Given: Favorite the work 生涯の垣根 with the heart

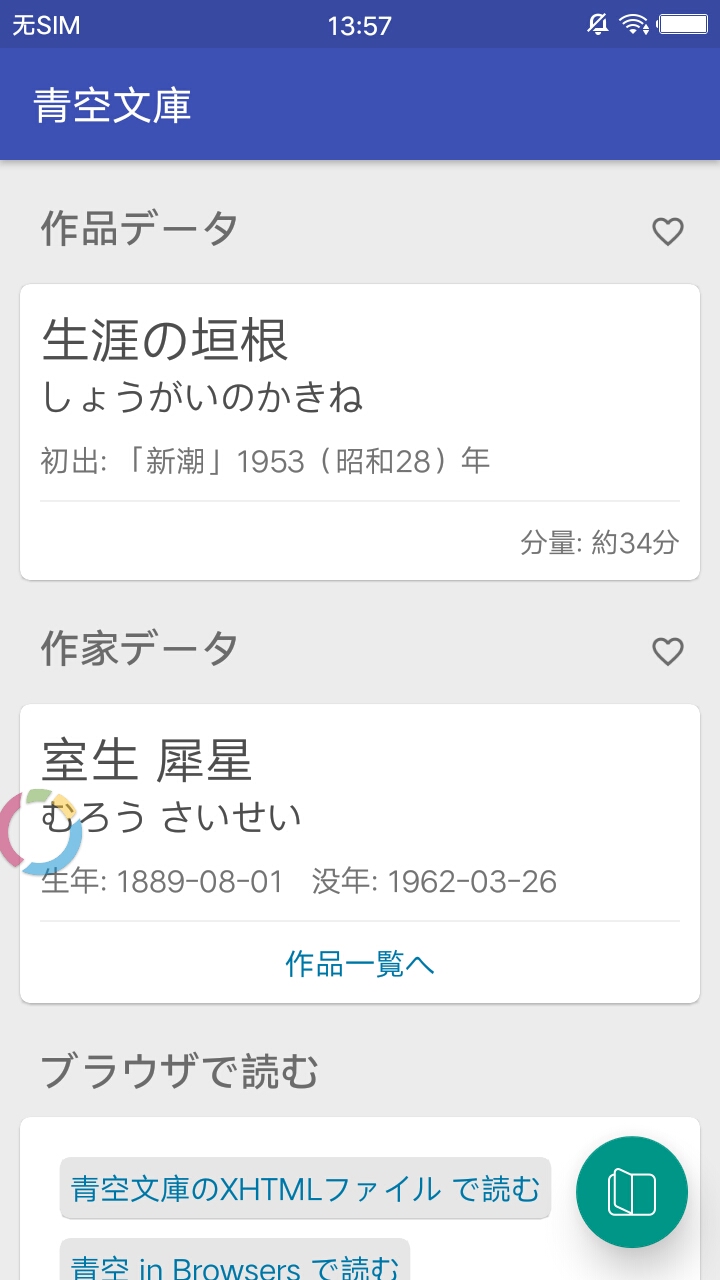Looking at the screenshot, I should pos(667,232).
